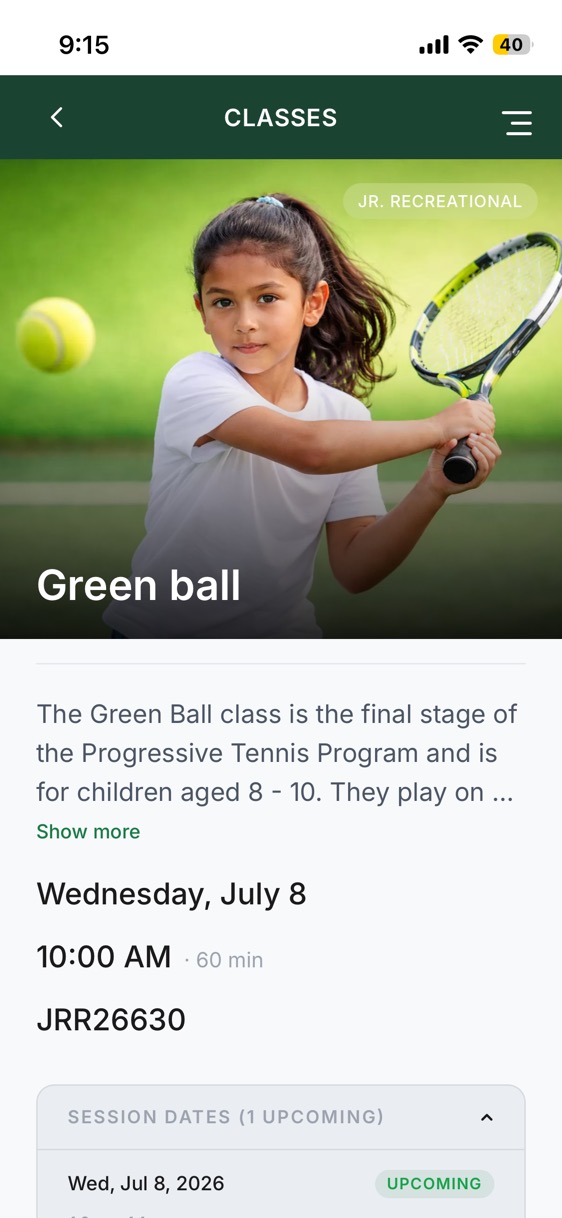
Task: Go back using the header arrow
Action: 57,117
